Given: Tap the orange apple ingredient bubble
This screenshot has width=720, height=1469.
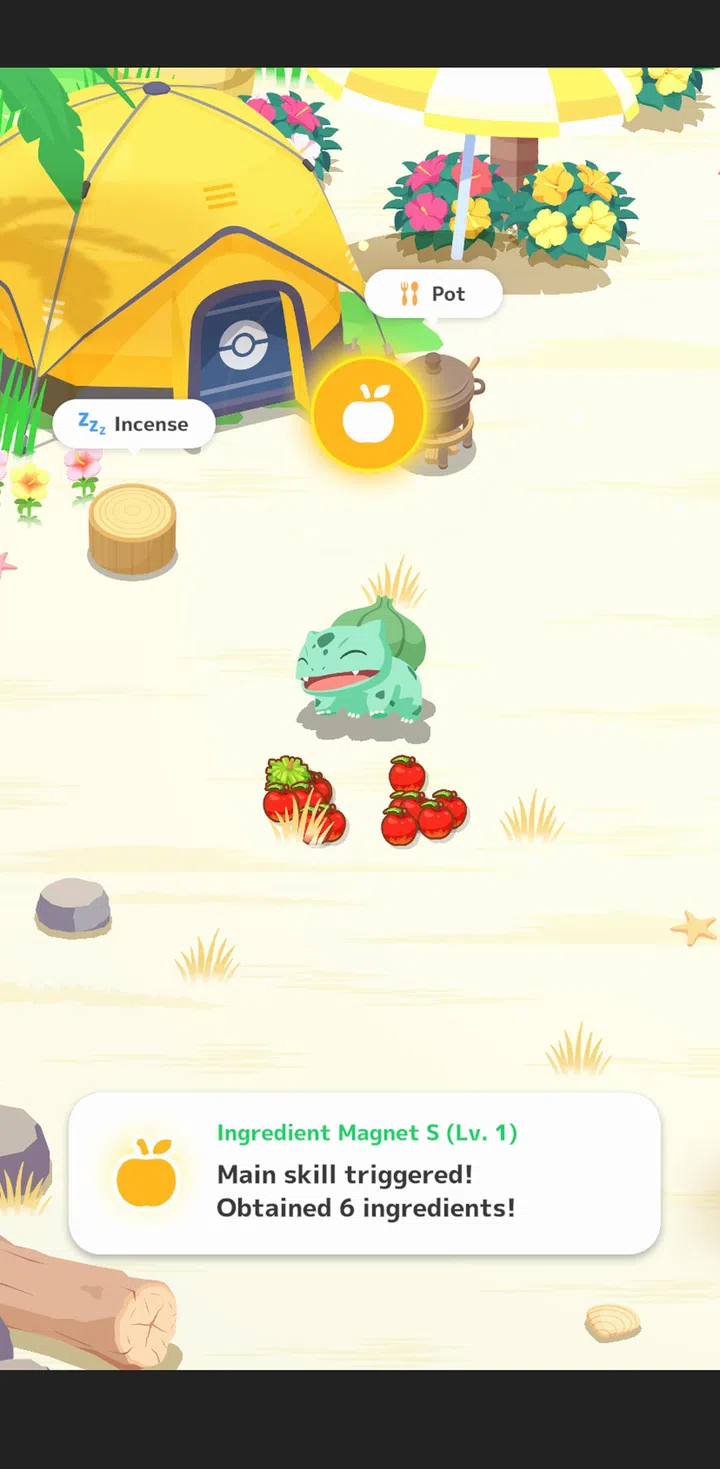Looking at the screenshot, I should [x=368, y=414].
